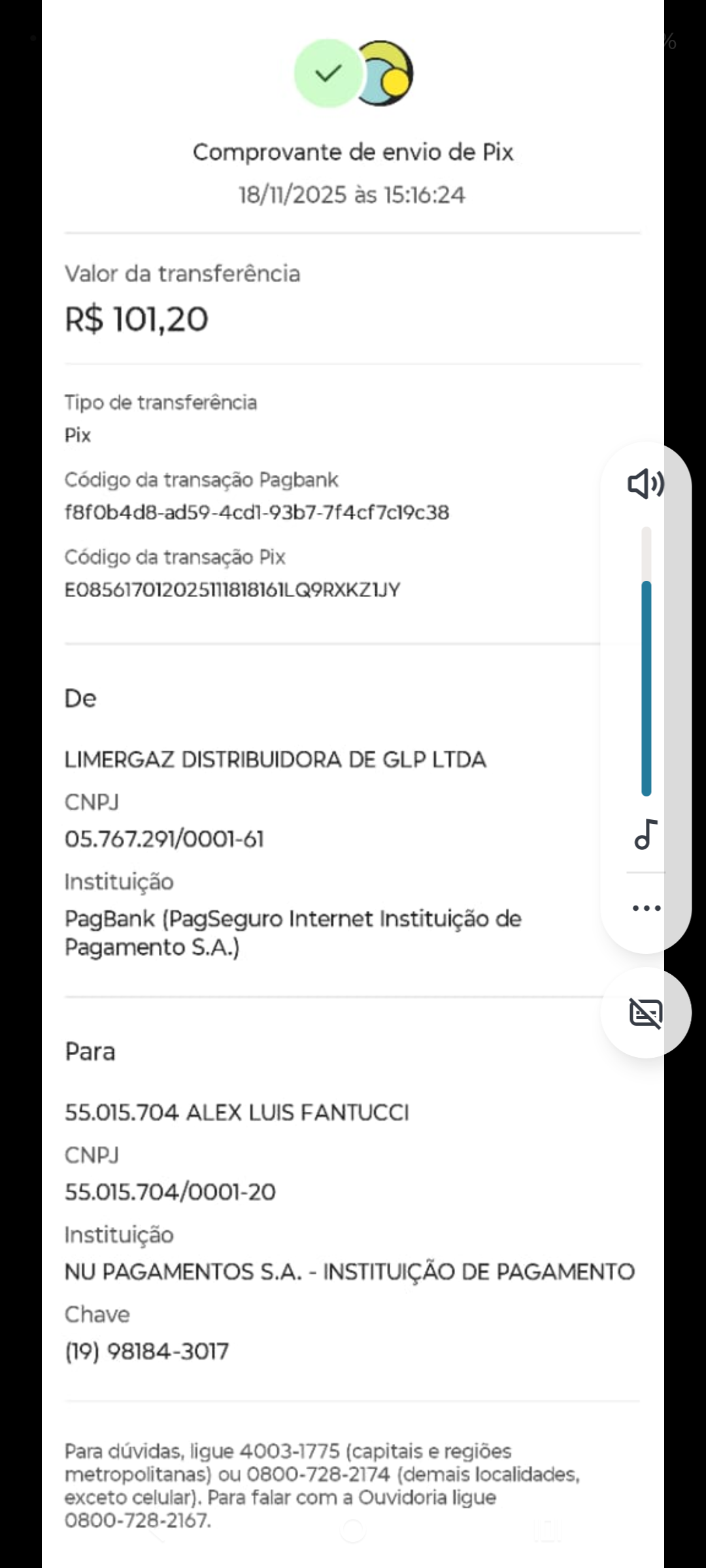Adjust the media volume slider
Viewport: 706px width, 1568px height.
coord(647,660)
